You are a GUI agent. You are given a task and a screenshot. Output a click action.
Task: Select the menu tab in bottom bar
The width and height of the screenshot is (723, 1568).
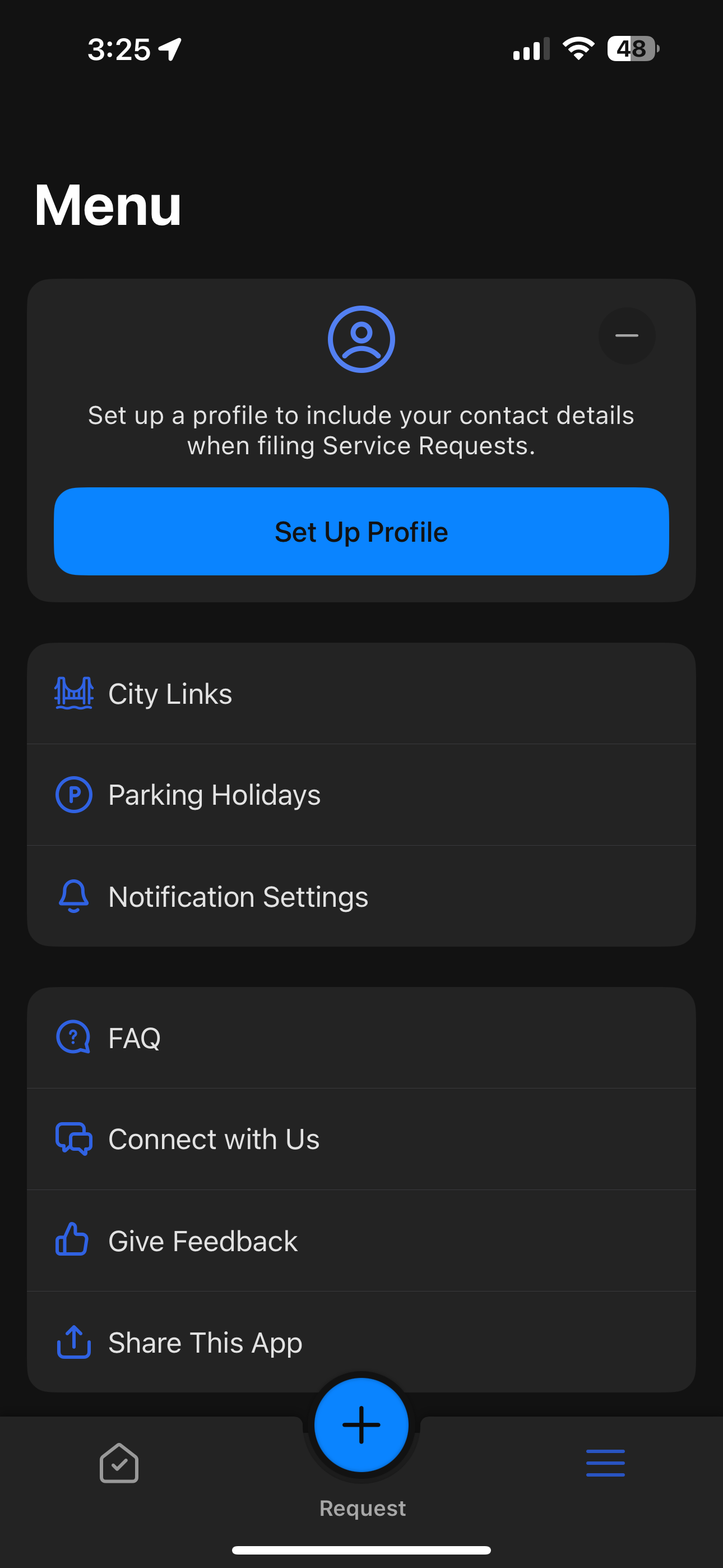tap(605, 1463)
